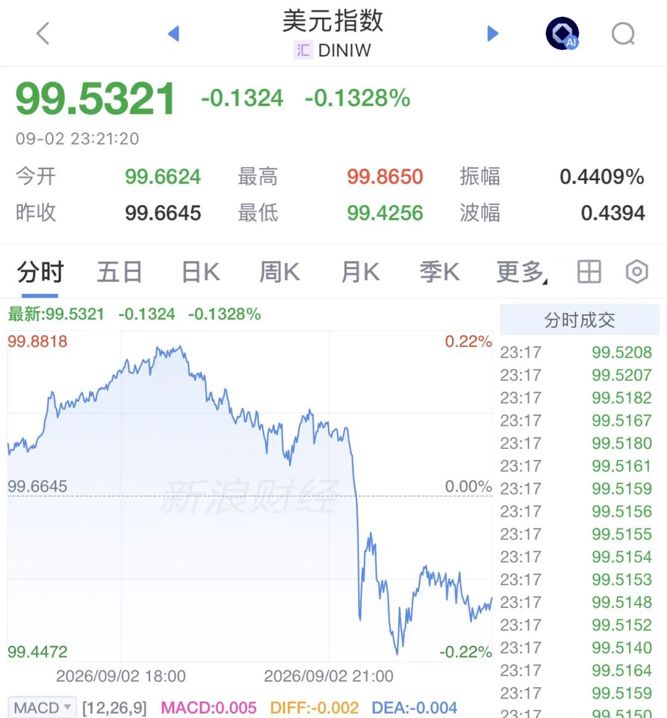Image resolution: width=667 pixels, height=718 pixels.
Task: Open the AI assistant icon
Action: point(562,33)
